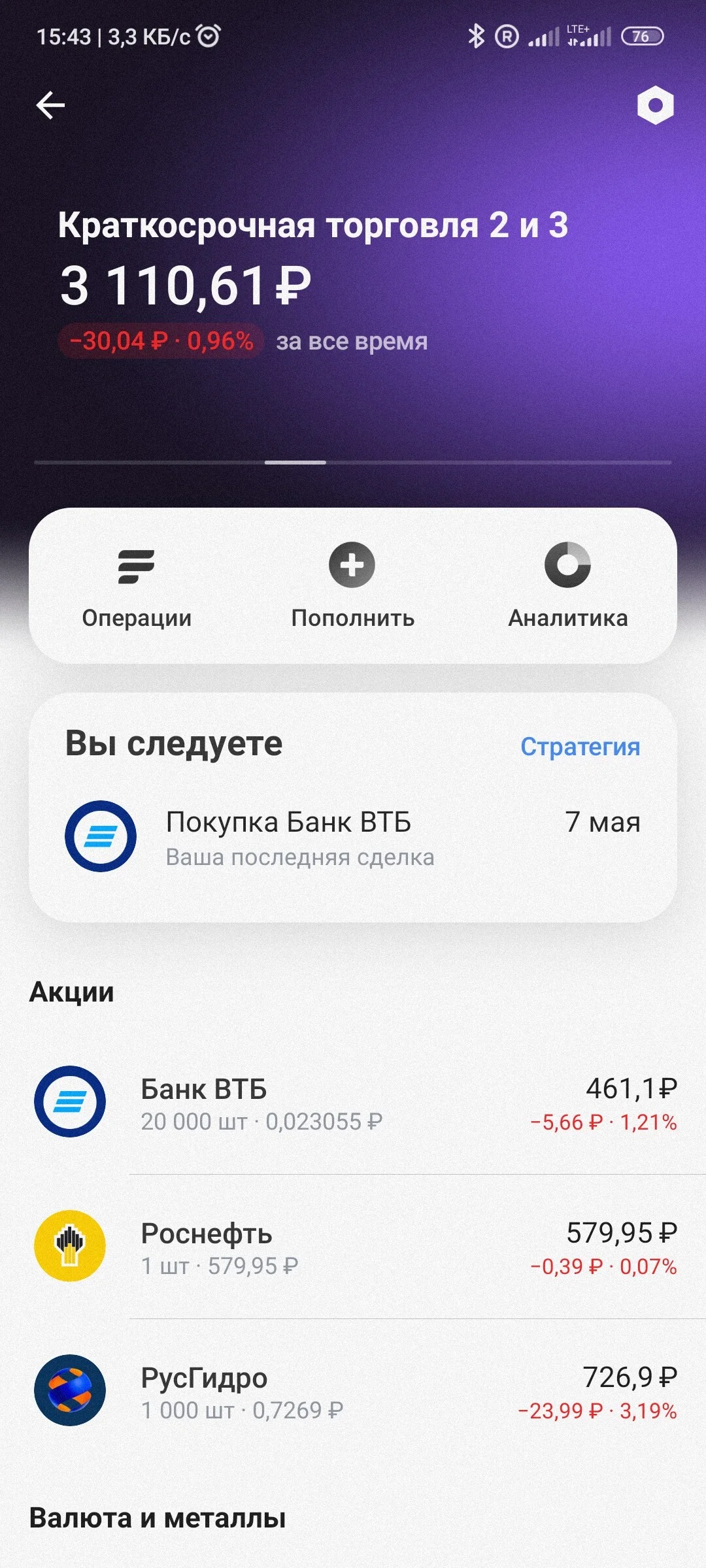View Аналитика for this account

click(x=568, y=587)
